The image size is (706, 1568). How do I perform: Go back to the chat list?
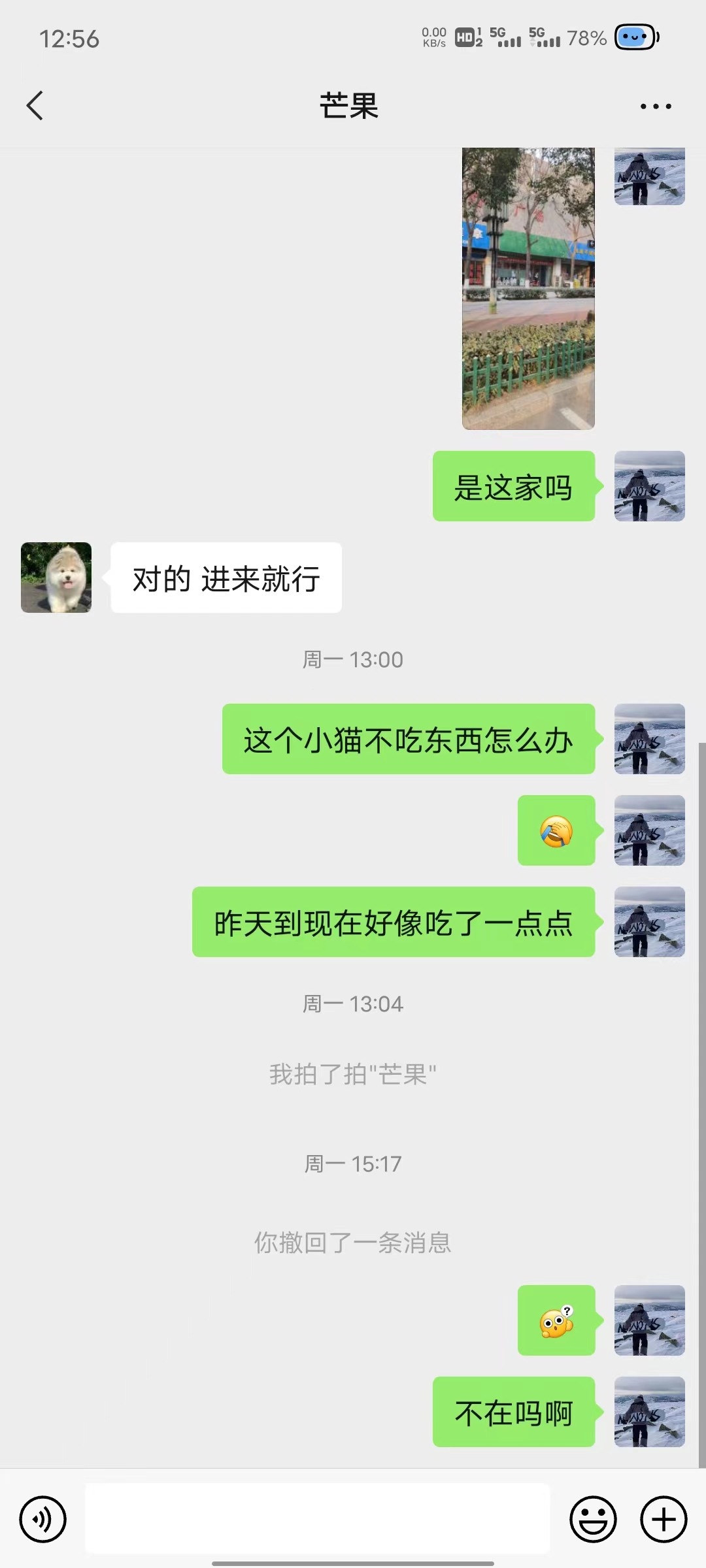35,106
